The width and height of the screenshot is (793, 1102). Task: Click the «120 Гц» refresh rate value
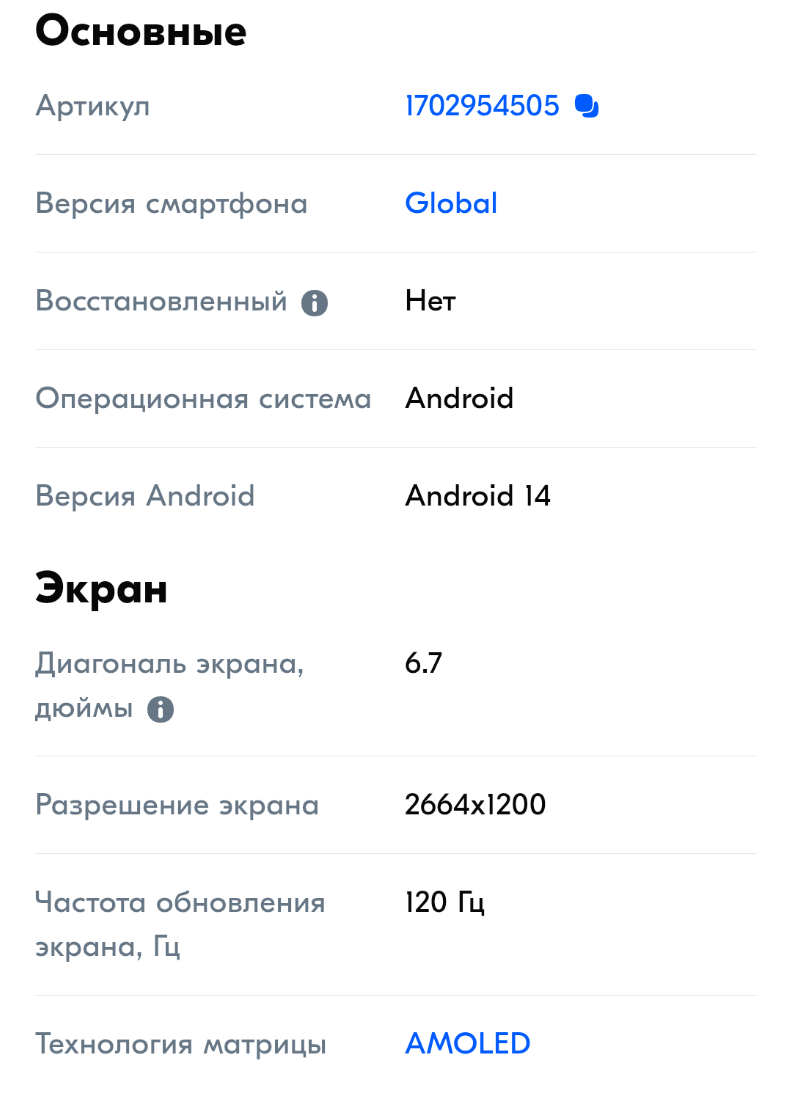click(443, 901)
